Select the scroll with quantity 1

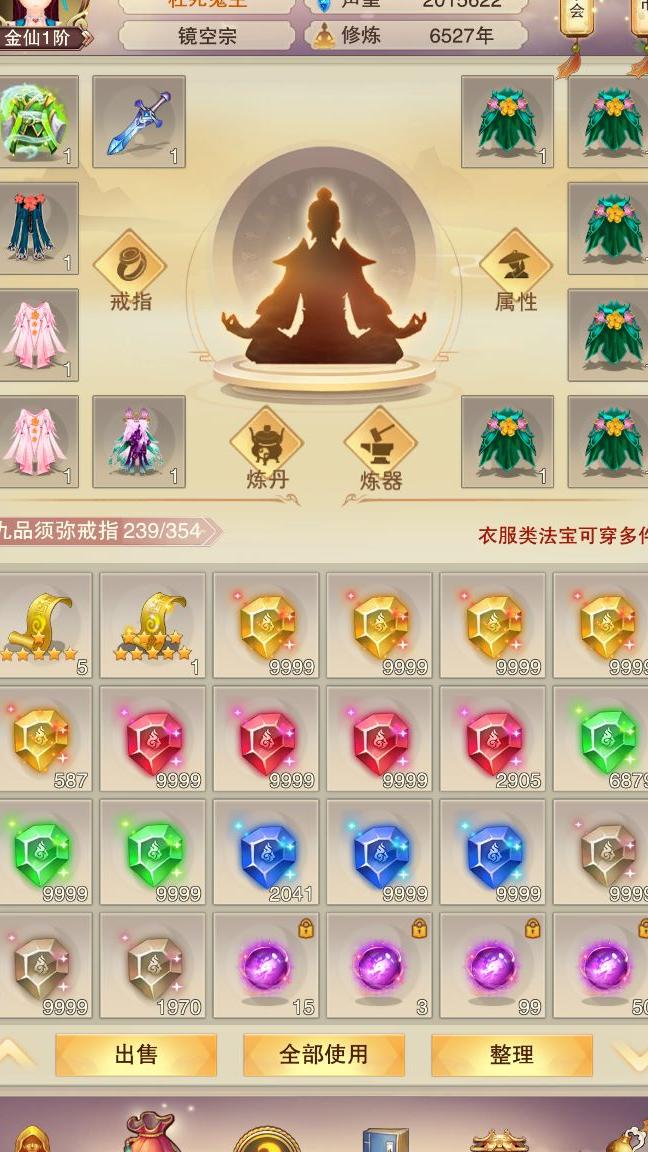click(x=153, y=626)
